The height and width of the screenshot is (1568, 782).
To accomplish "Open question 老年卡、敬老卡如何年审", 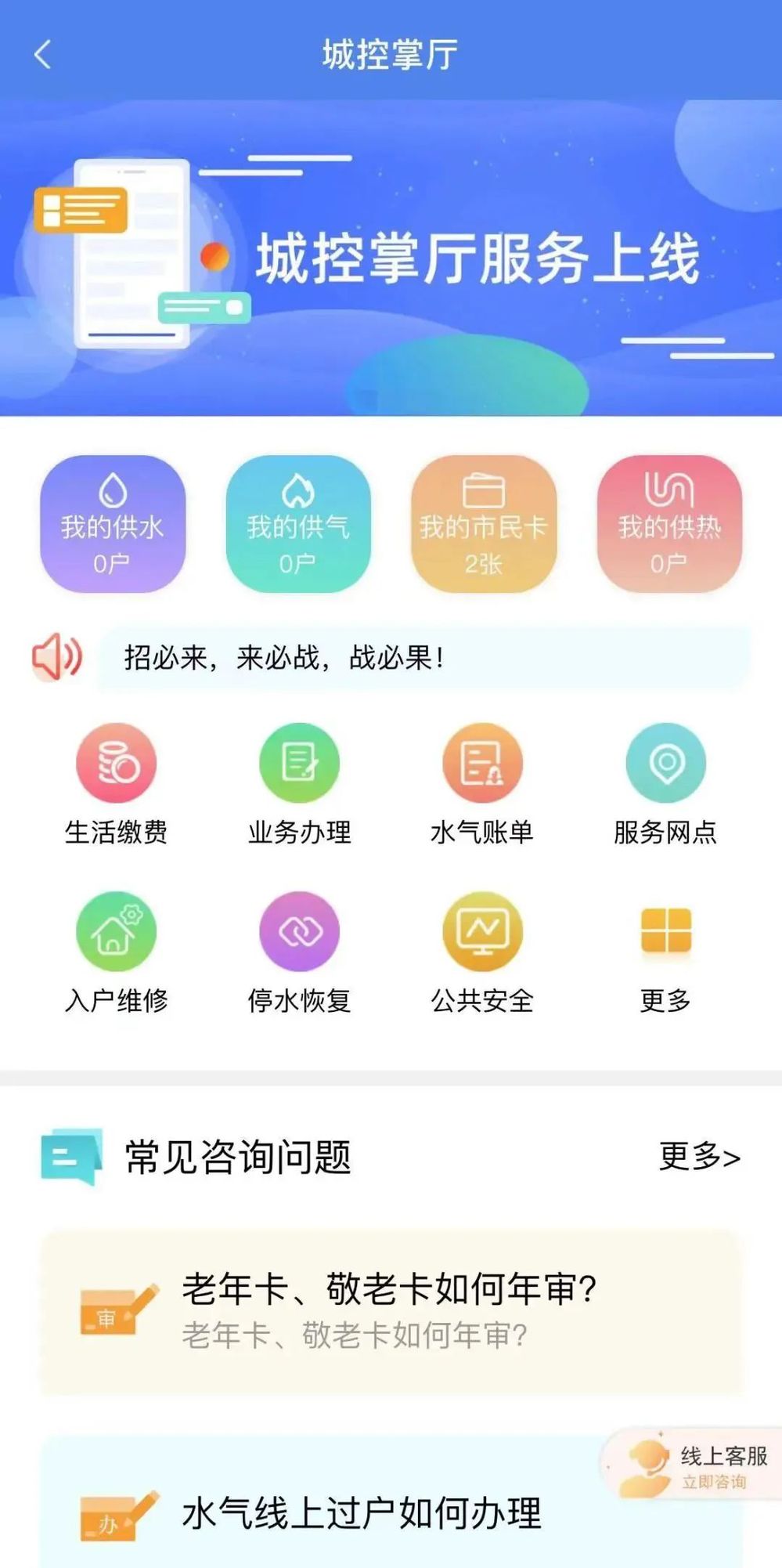I will click(391, 1312).
